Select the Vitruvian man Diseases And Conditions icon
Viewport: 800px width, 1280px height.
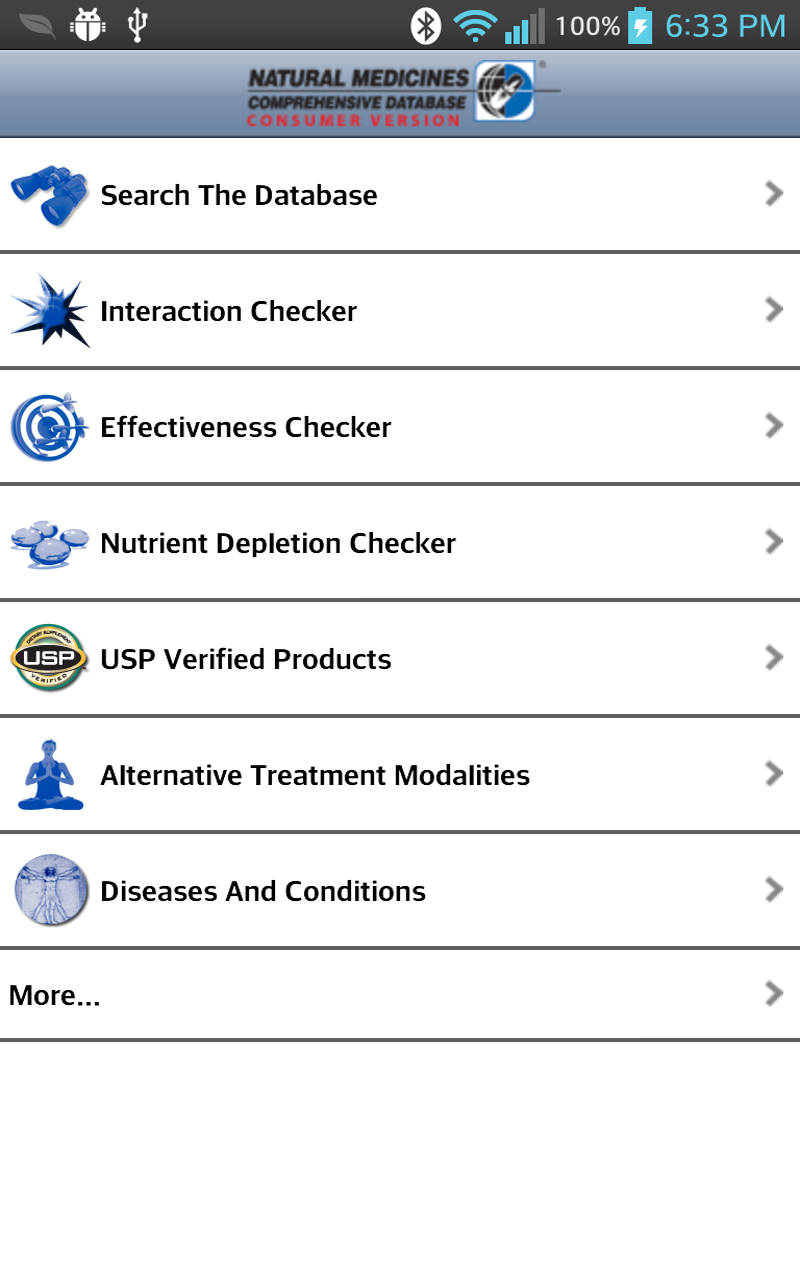pyautogui.click(x=48, y=890)
